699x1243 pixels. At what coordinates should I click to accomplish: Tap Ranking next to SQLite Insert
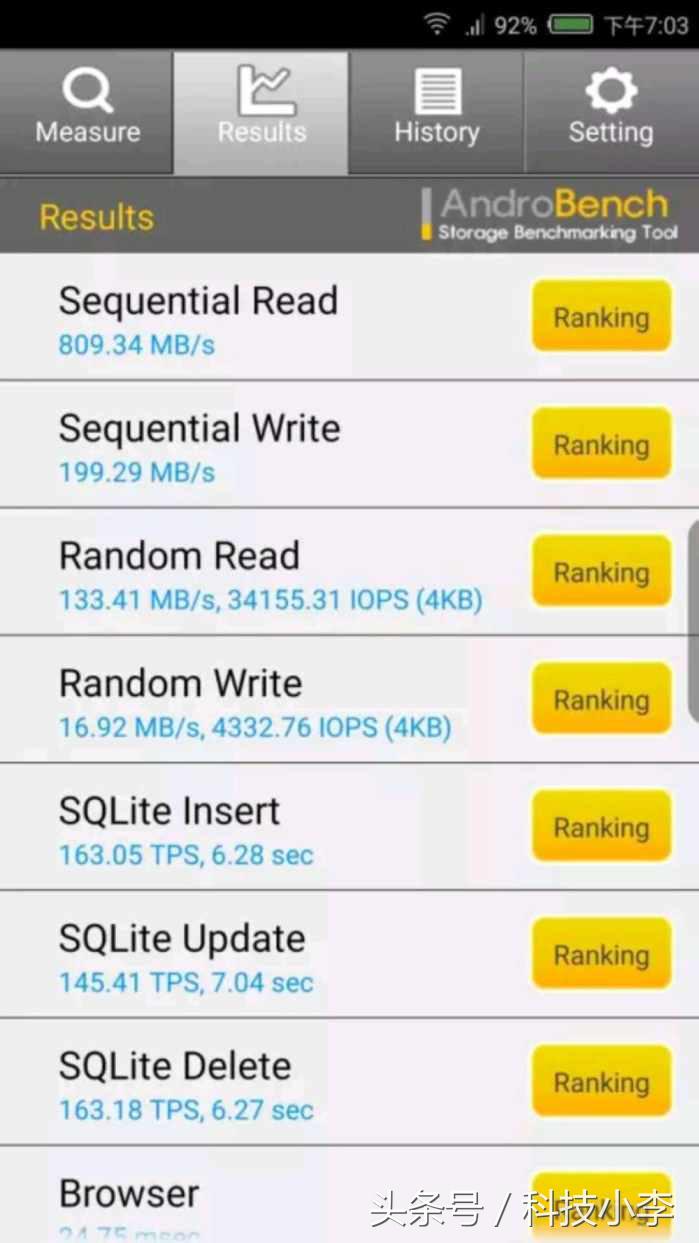click(601, 827)
